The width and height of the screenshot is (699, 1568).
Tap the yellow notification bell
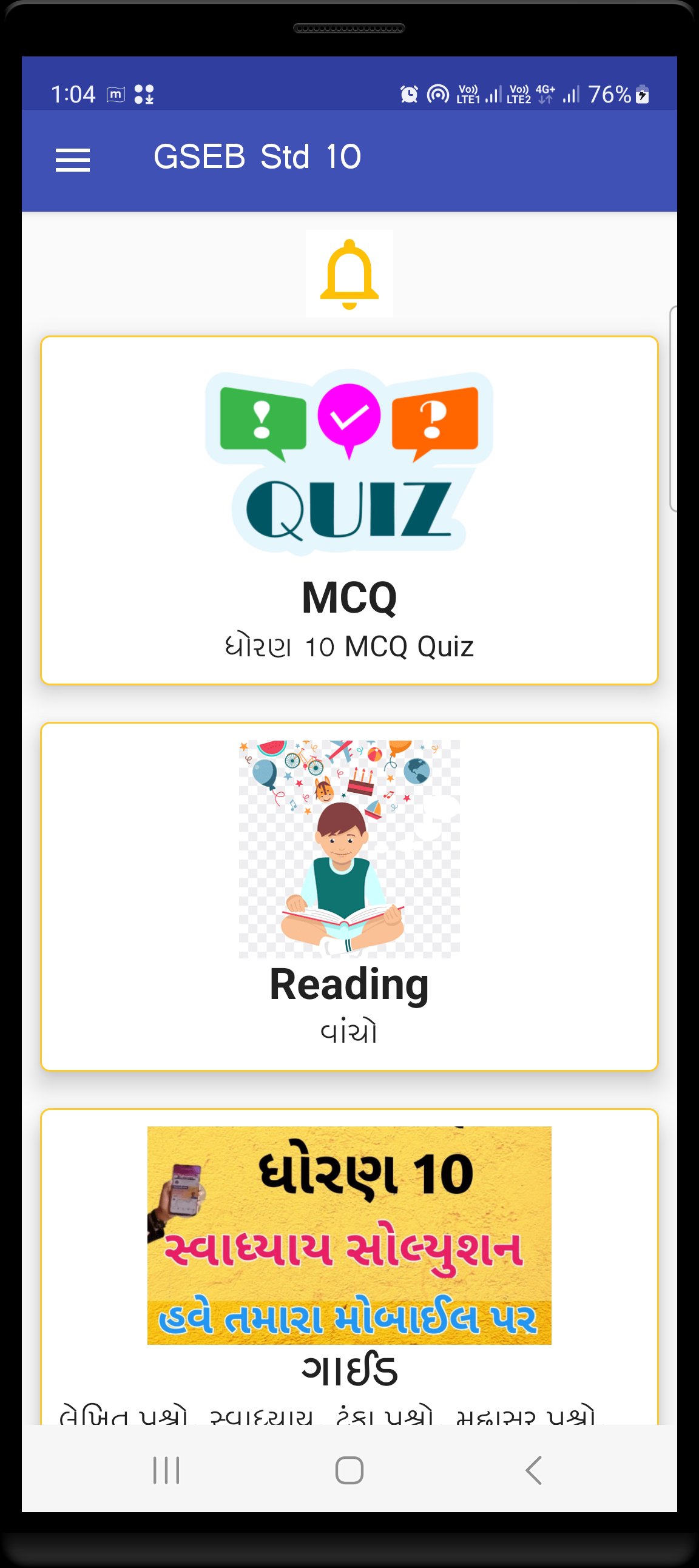click(349, 274)
